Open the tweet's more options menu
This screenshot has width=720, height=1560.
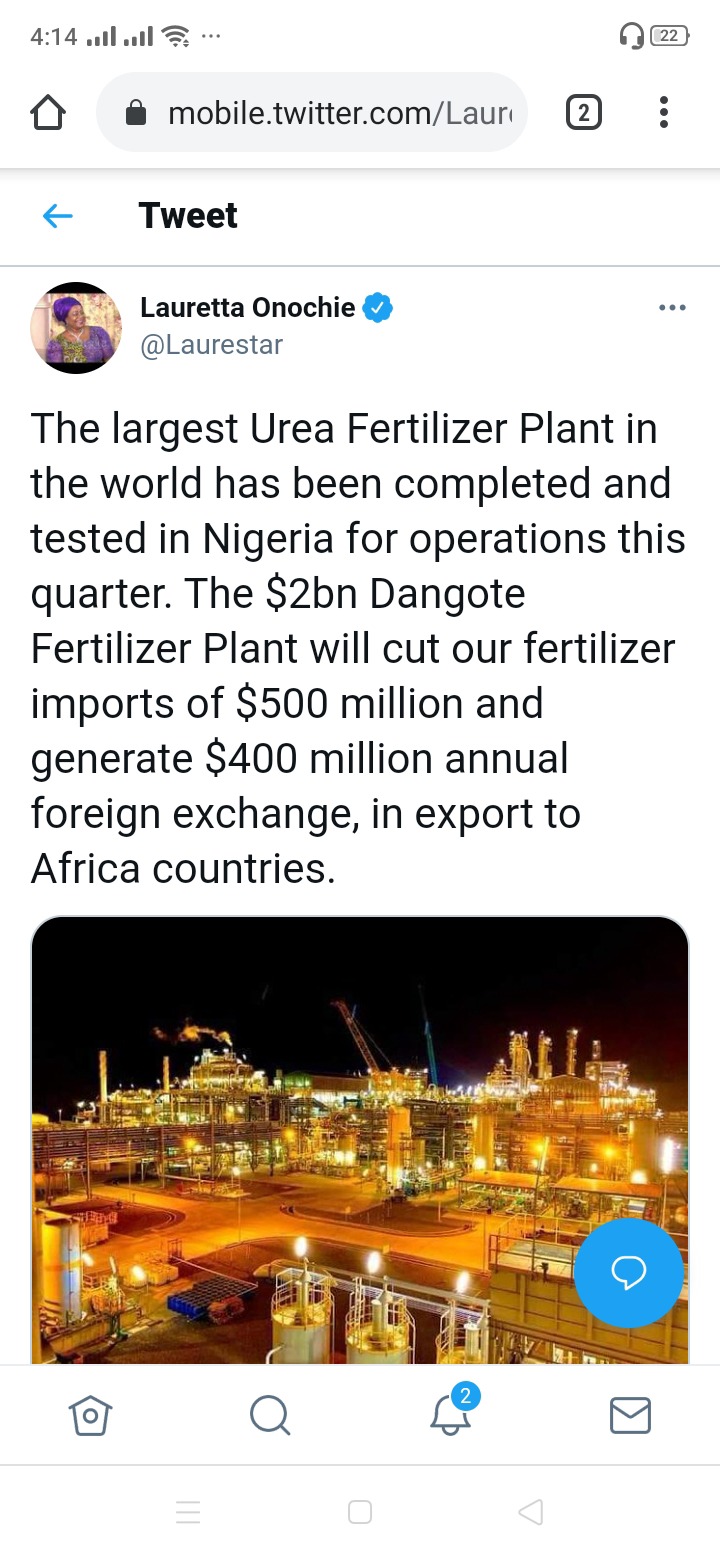pyautogui.click(x=673, y=308)
